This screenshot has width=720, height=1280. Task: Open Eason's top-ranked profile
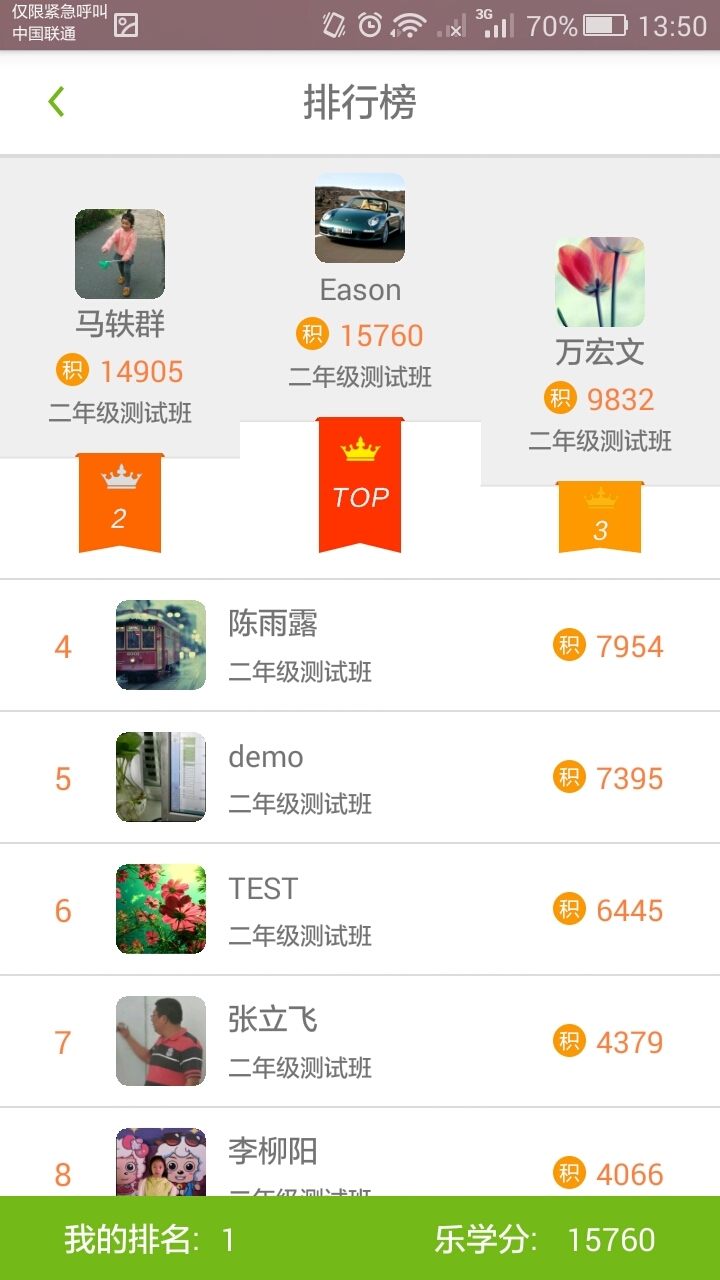click(x=360, y=219)
